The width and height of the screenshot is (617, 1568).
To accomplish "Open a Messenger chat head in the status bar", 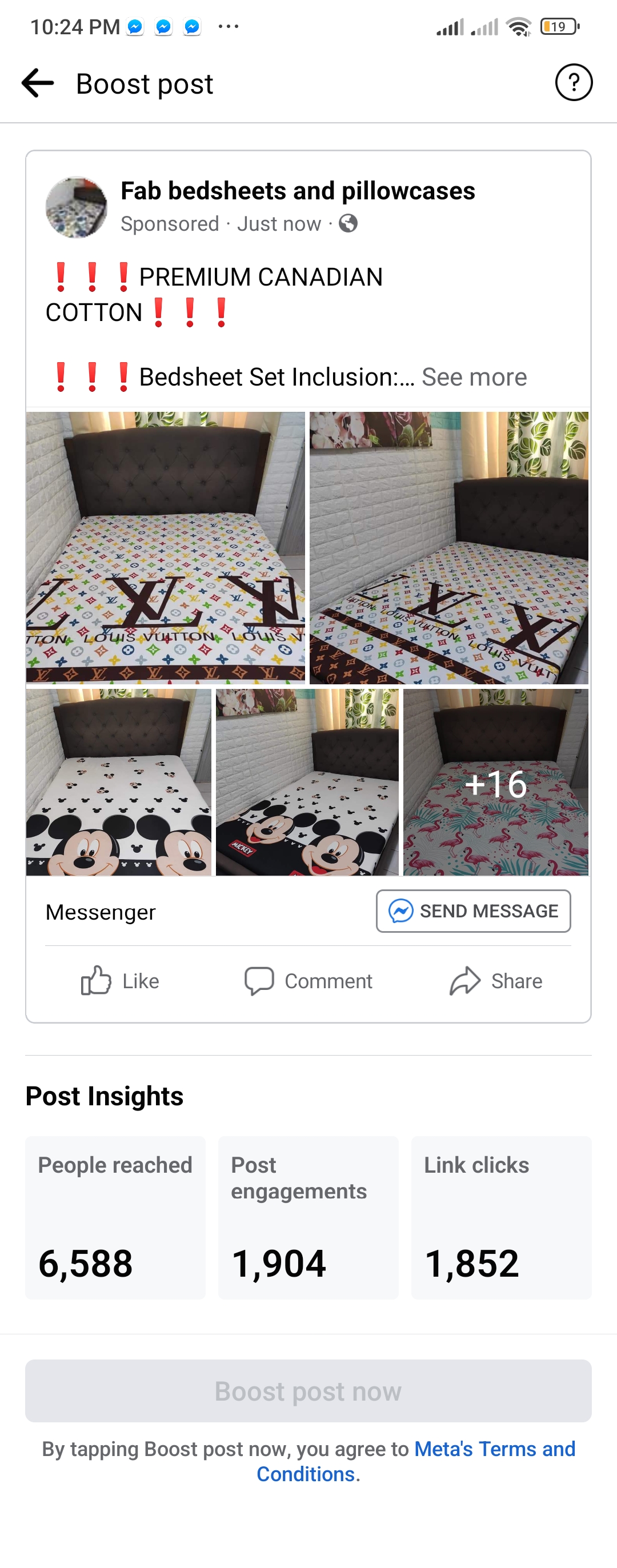I will (x=135, y=26).
